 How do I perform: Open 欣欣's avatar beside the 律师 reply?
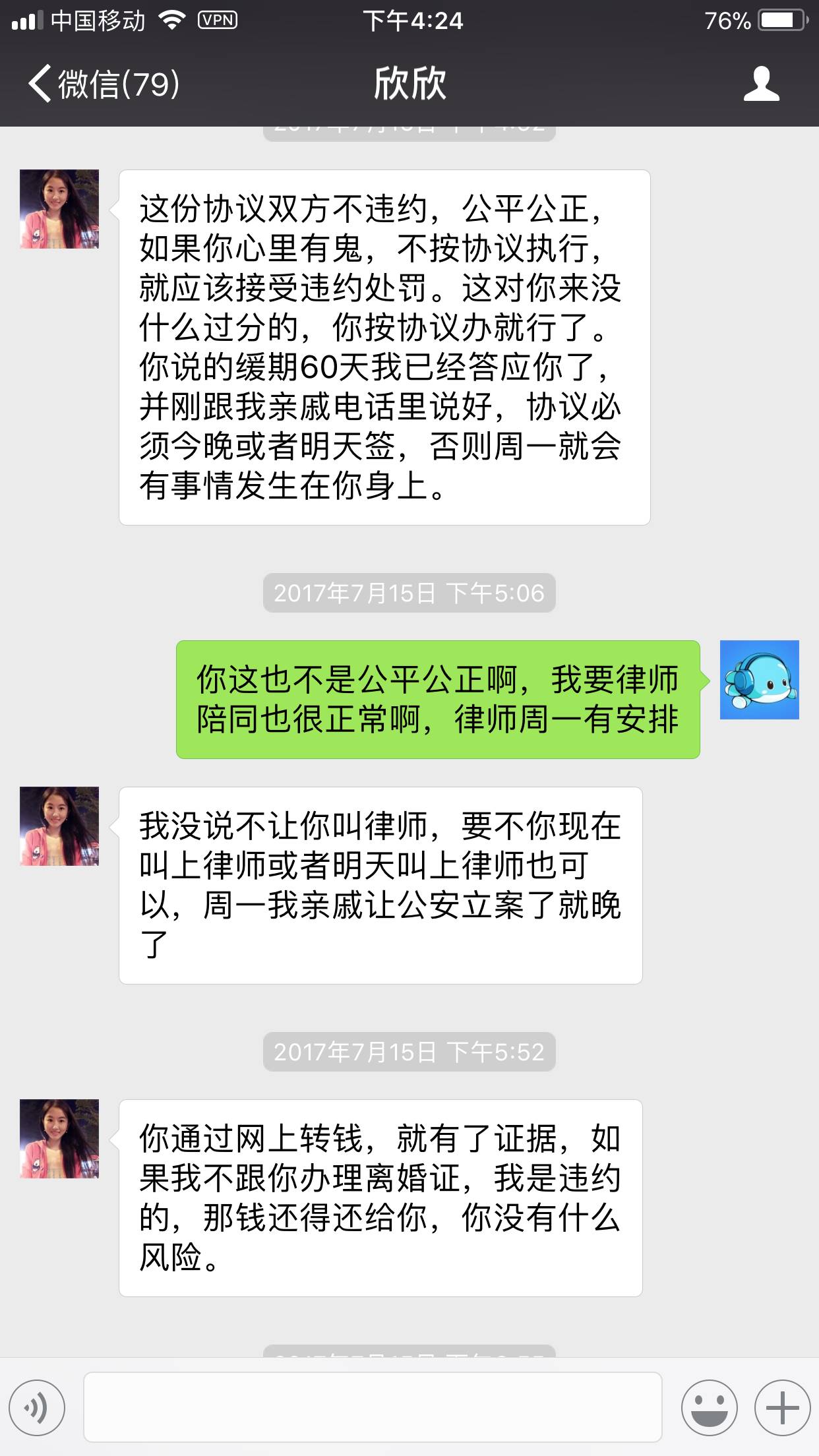tap(59, 826)
